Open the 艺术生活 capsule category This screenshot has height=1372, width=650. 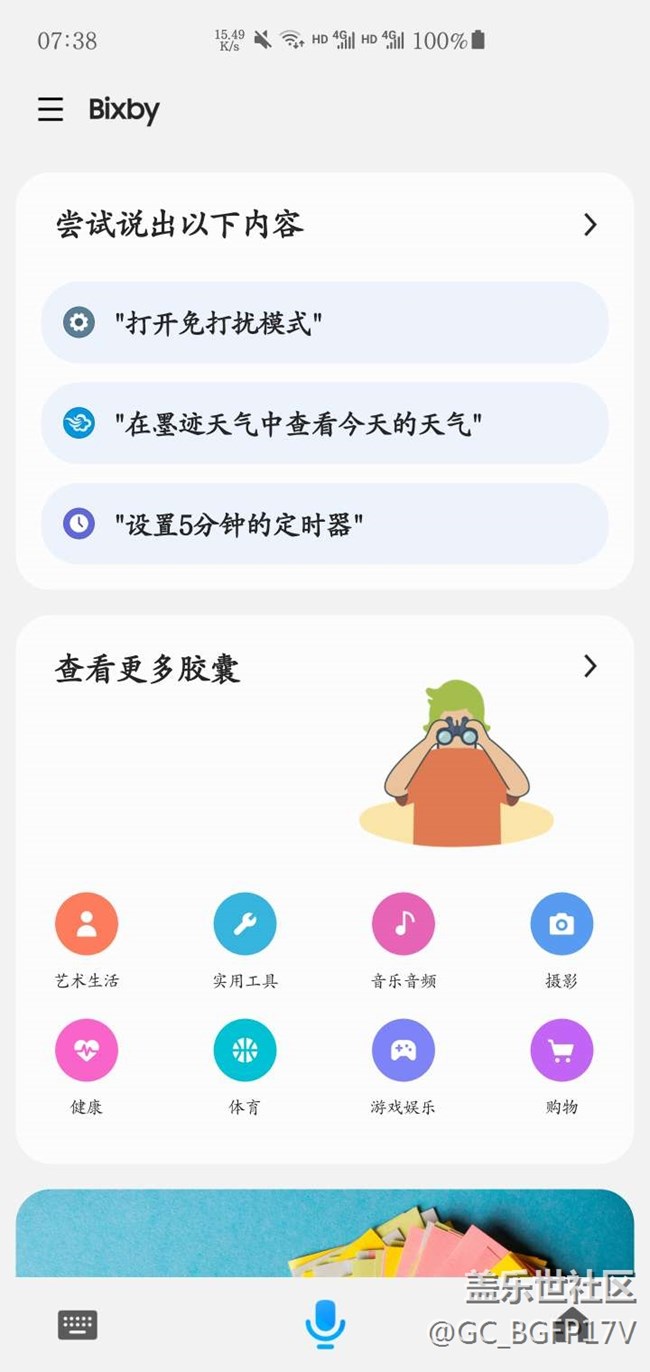pyautogui.click(x=86, y=924)
